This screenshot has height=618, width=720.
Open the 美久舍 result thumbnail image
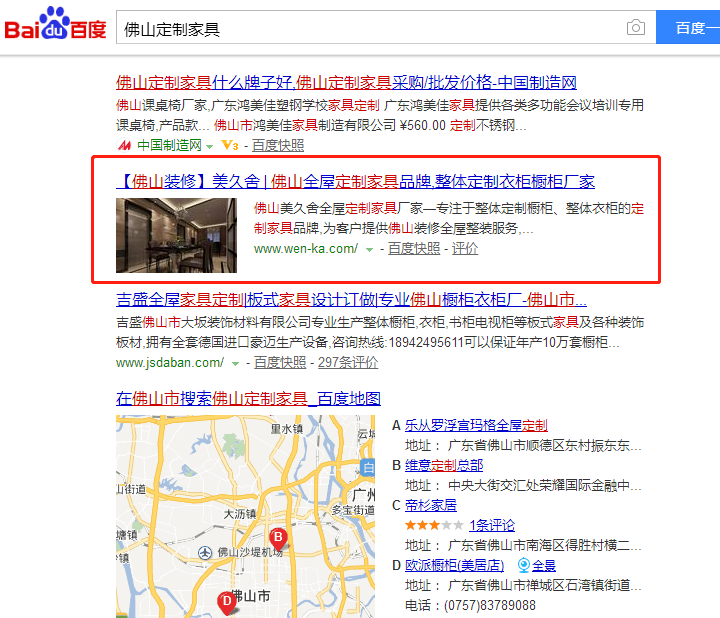pyautogui.click(x=176, y=235)
